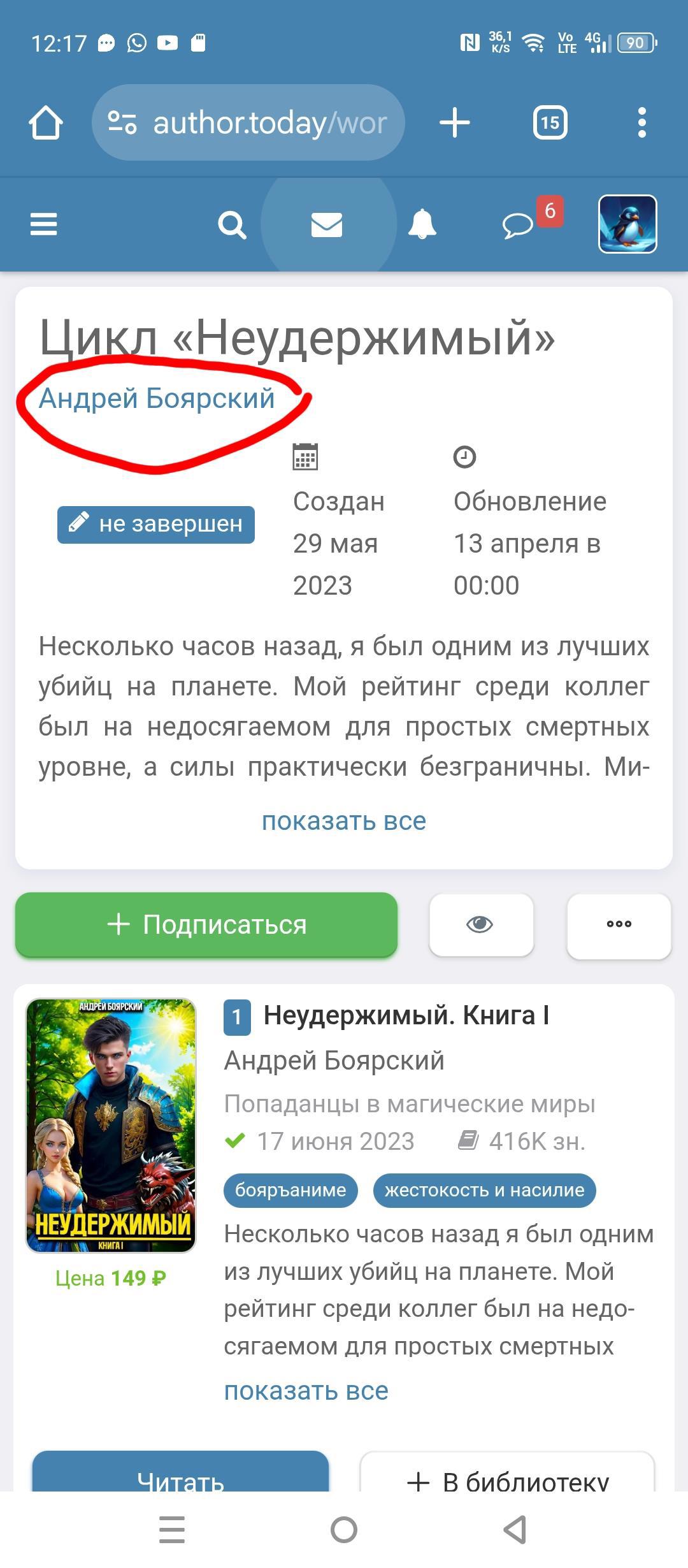Expand the cycle description with показать все

[x=344, y=821]
